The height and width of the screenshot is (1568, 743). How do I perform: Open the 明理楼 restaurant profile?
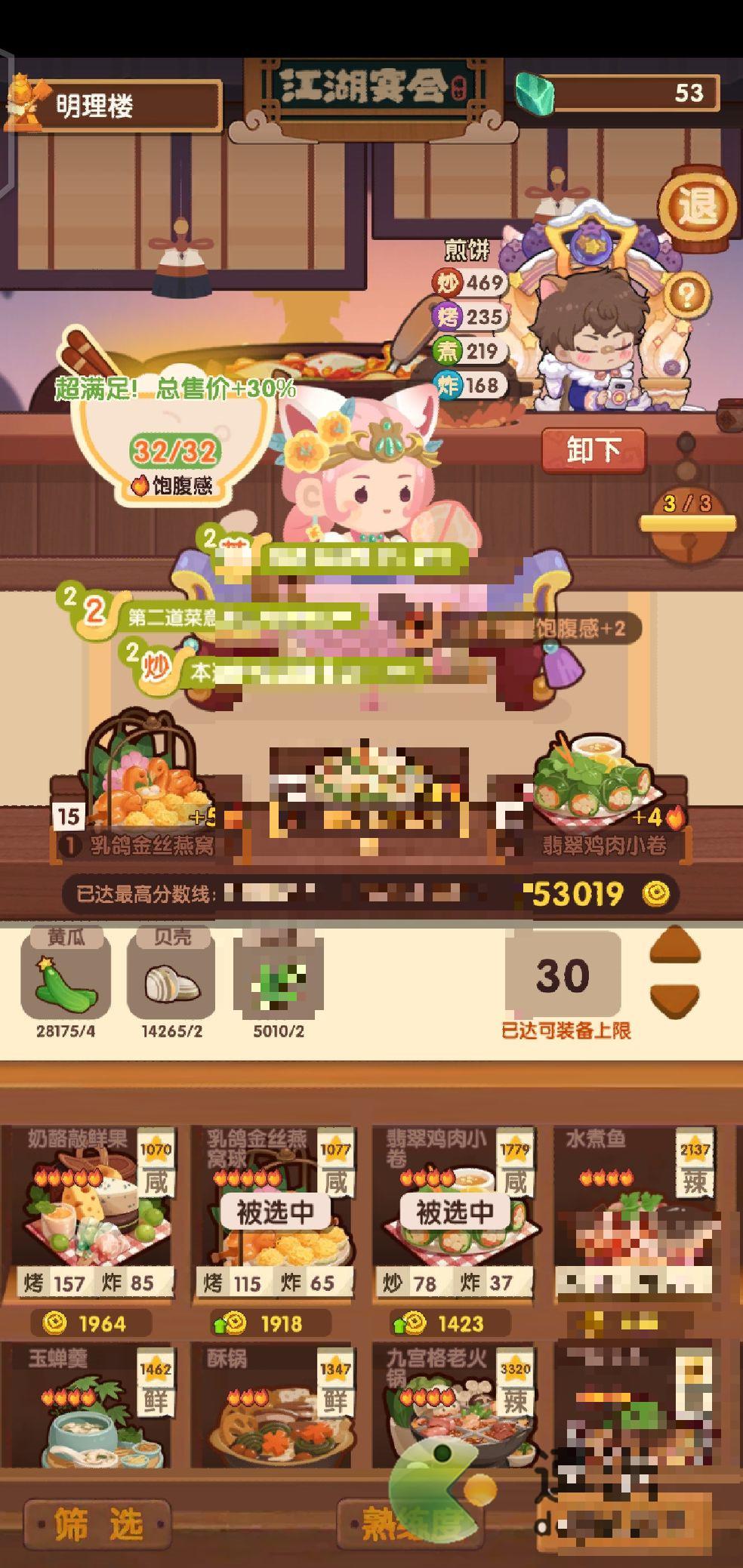(113, 106)
